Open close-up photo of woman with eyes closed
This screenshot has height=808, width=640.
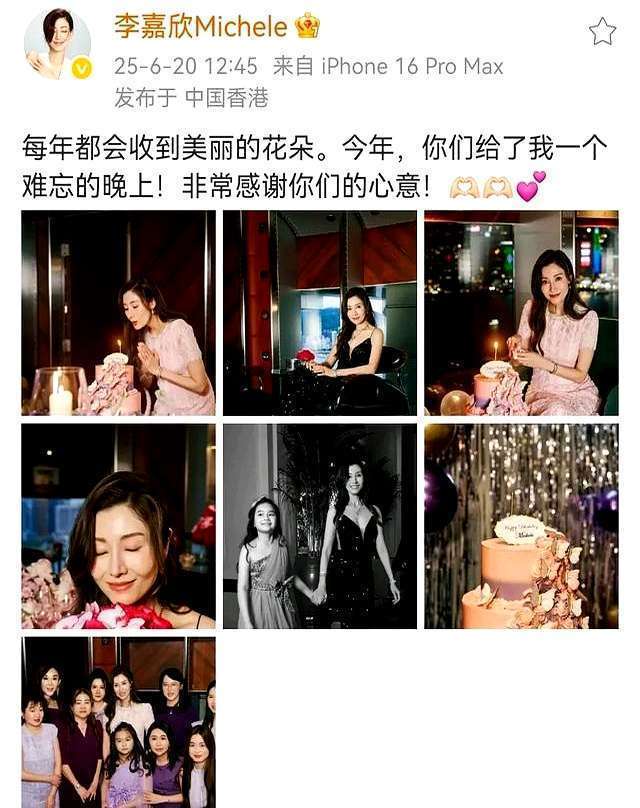point(118,526)
